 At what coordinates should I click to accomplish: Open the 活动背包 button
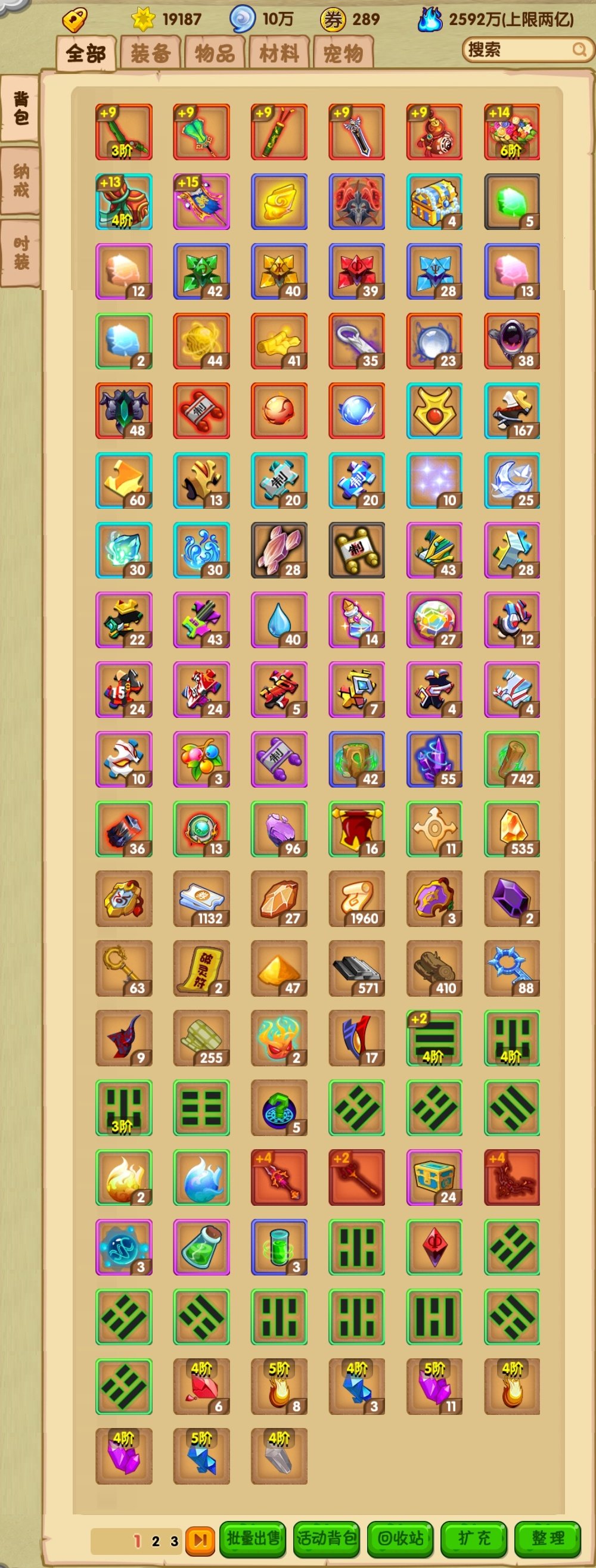[x=326, y=1538]
